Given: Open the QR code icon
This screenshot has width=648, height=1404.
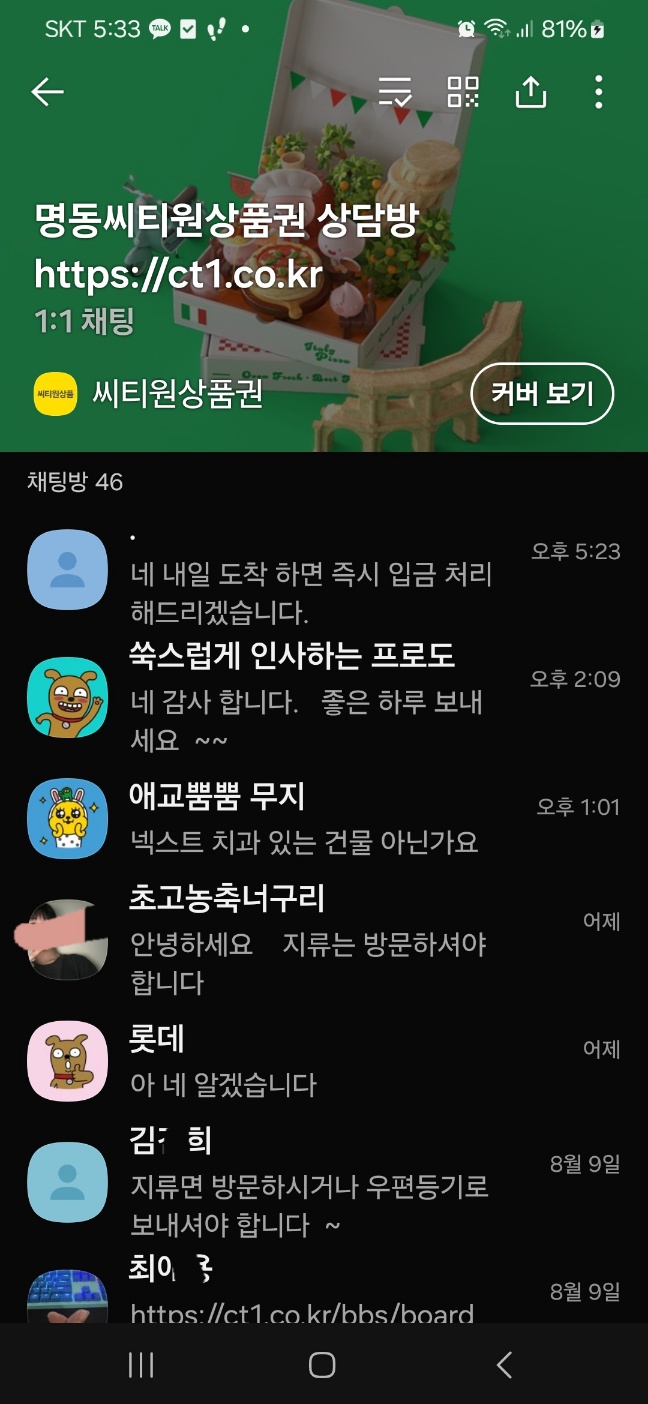Looking at the screenshot, I should (x=463, y=92).
